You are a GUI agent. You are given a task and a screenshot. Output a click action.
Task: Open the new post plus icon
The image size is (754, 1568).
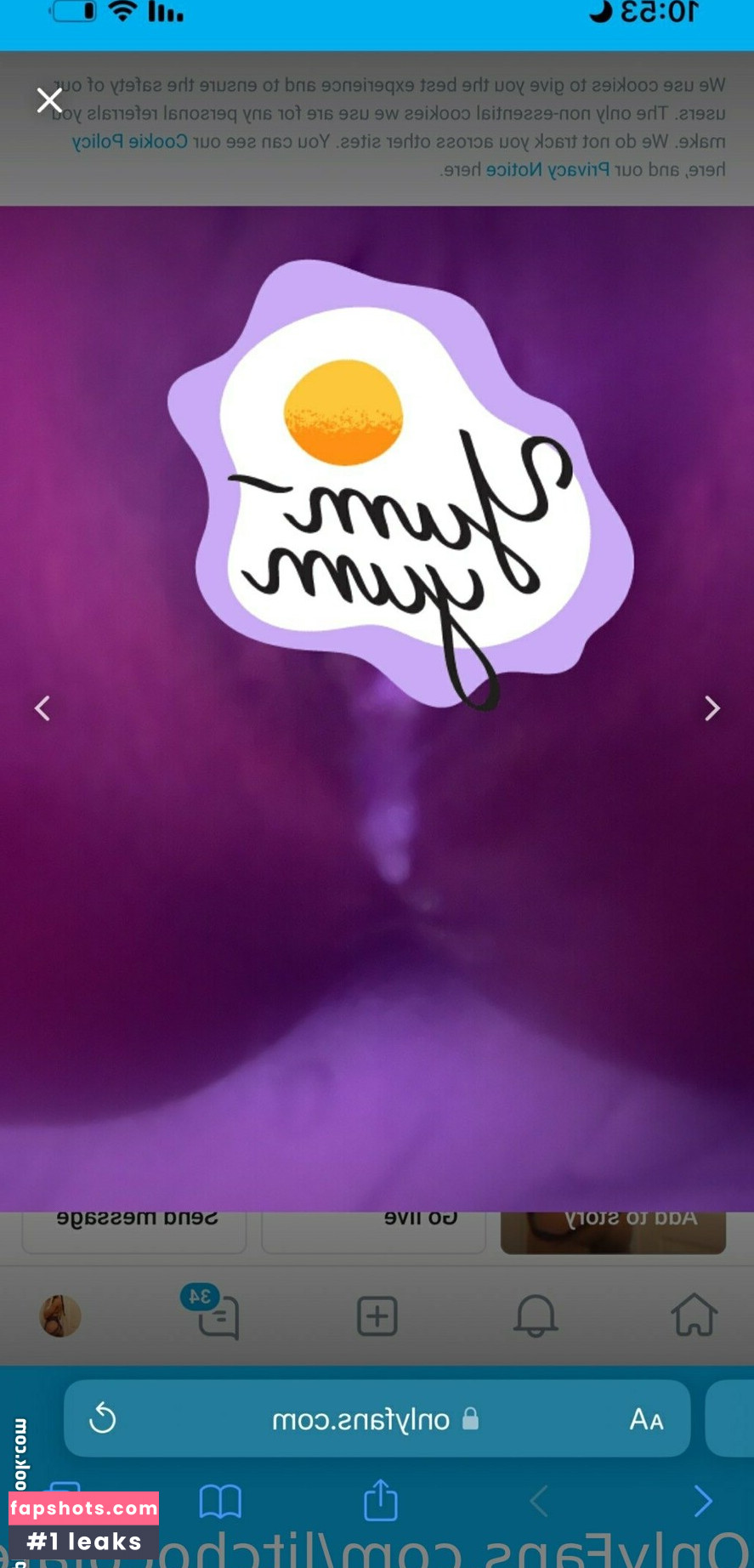[x=377, y=1315]
